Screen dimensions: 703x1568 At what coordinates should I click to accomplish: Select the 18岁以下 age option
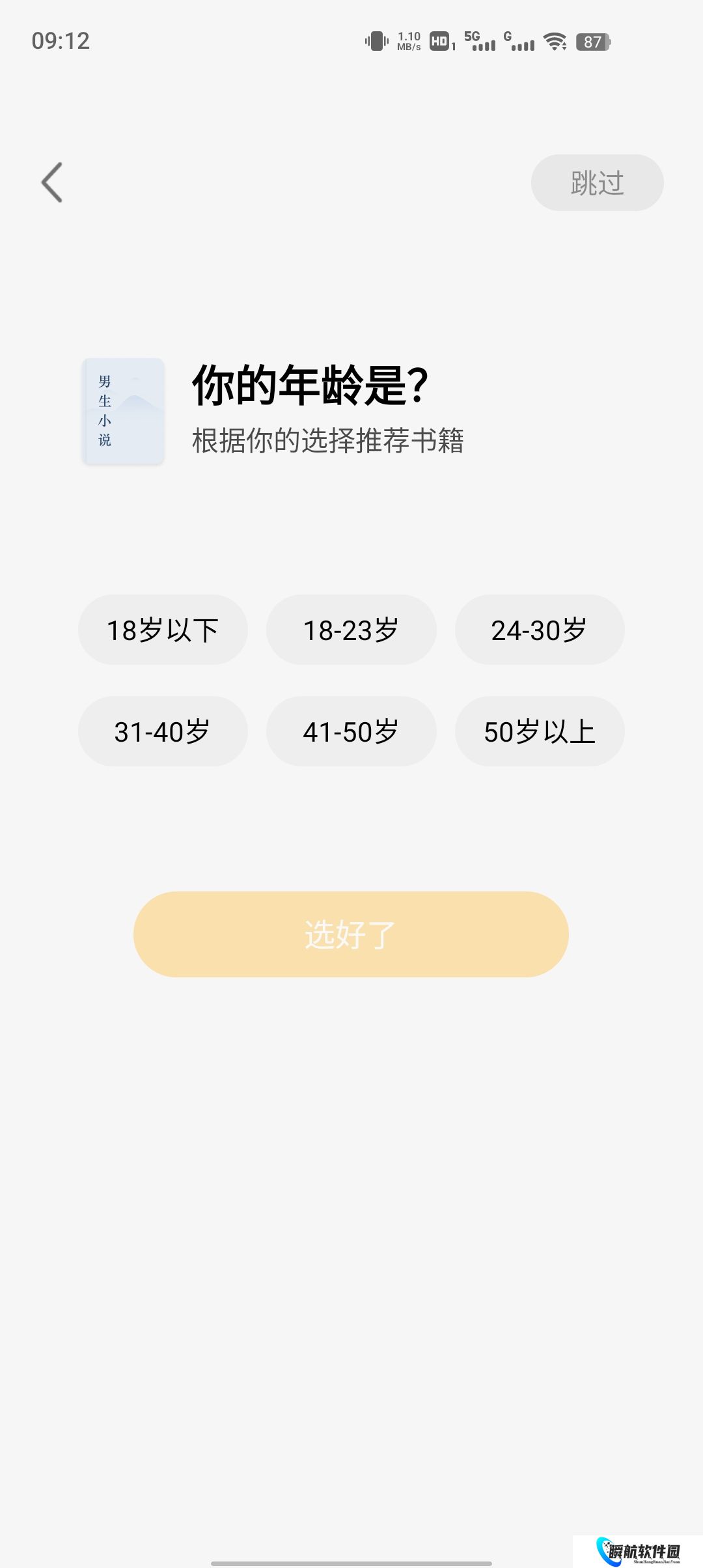coord(163,630)
